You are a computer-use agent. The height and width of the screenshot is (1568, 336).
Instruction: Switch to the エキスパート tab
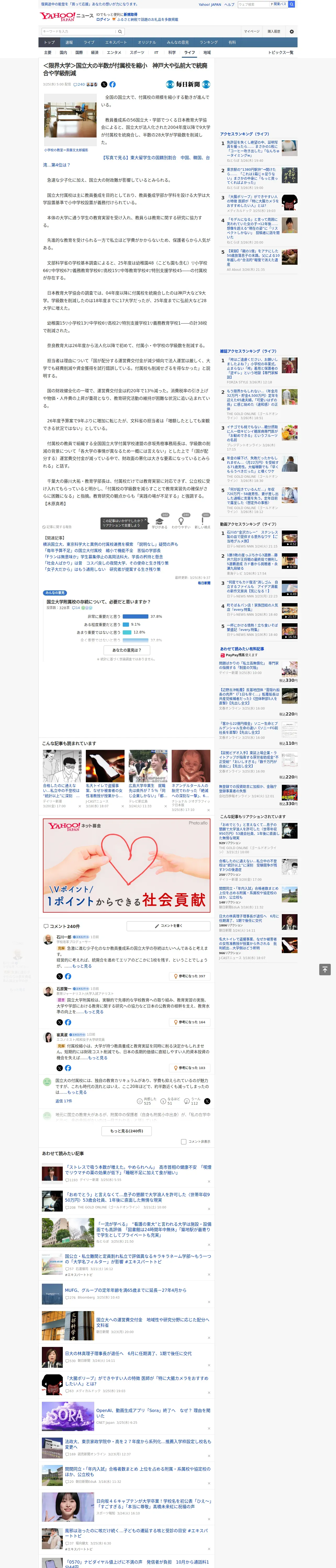116,43
